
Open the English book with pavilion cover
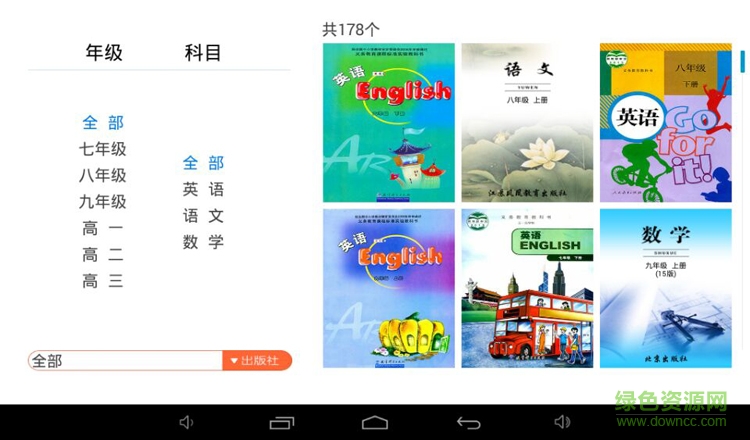[389, 123]
